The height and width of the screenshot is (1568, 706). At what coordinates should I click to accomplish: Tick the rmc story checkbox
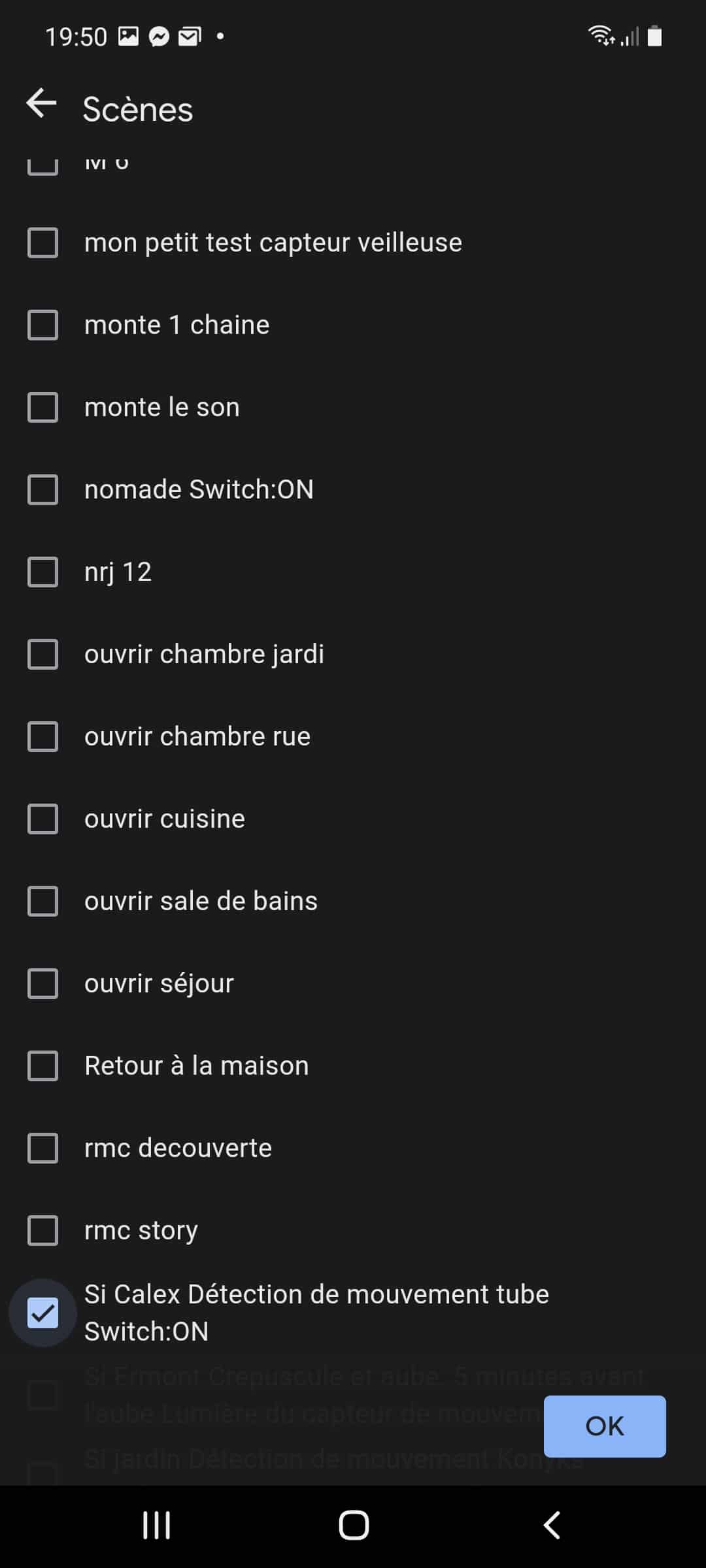(x=42, y=1231)
